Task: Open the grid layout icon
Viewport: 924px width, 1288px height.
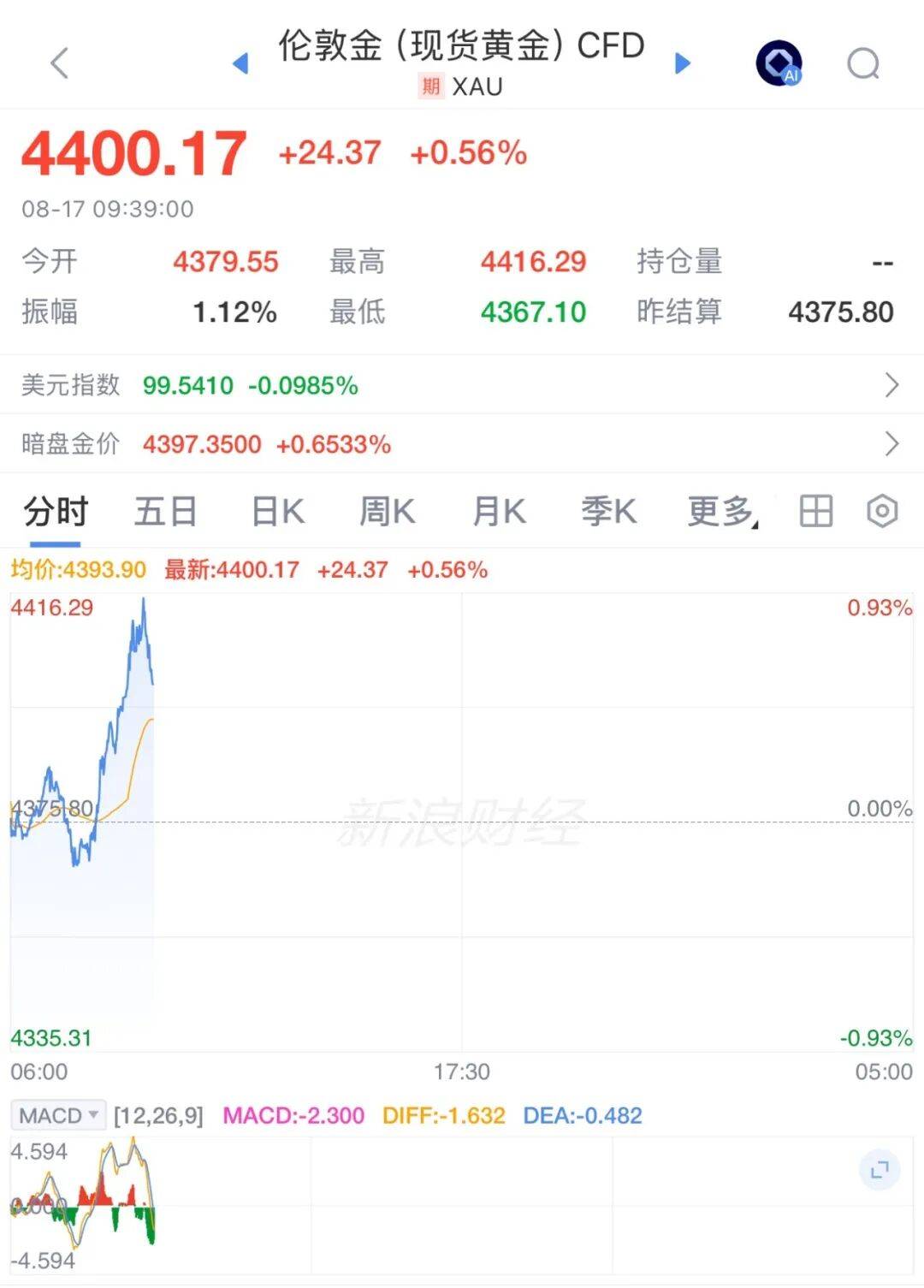Action: pos(815,512)
